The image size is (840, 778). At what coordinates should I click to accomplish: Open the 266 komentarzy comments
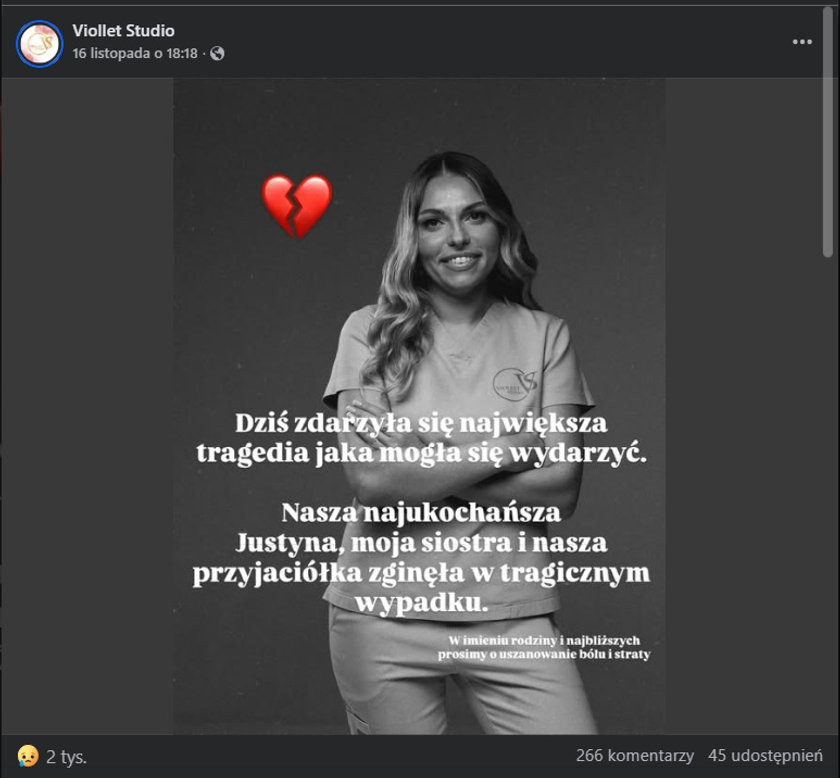tap(634, 757)
